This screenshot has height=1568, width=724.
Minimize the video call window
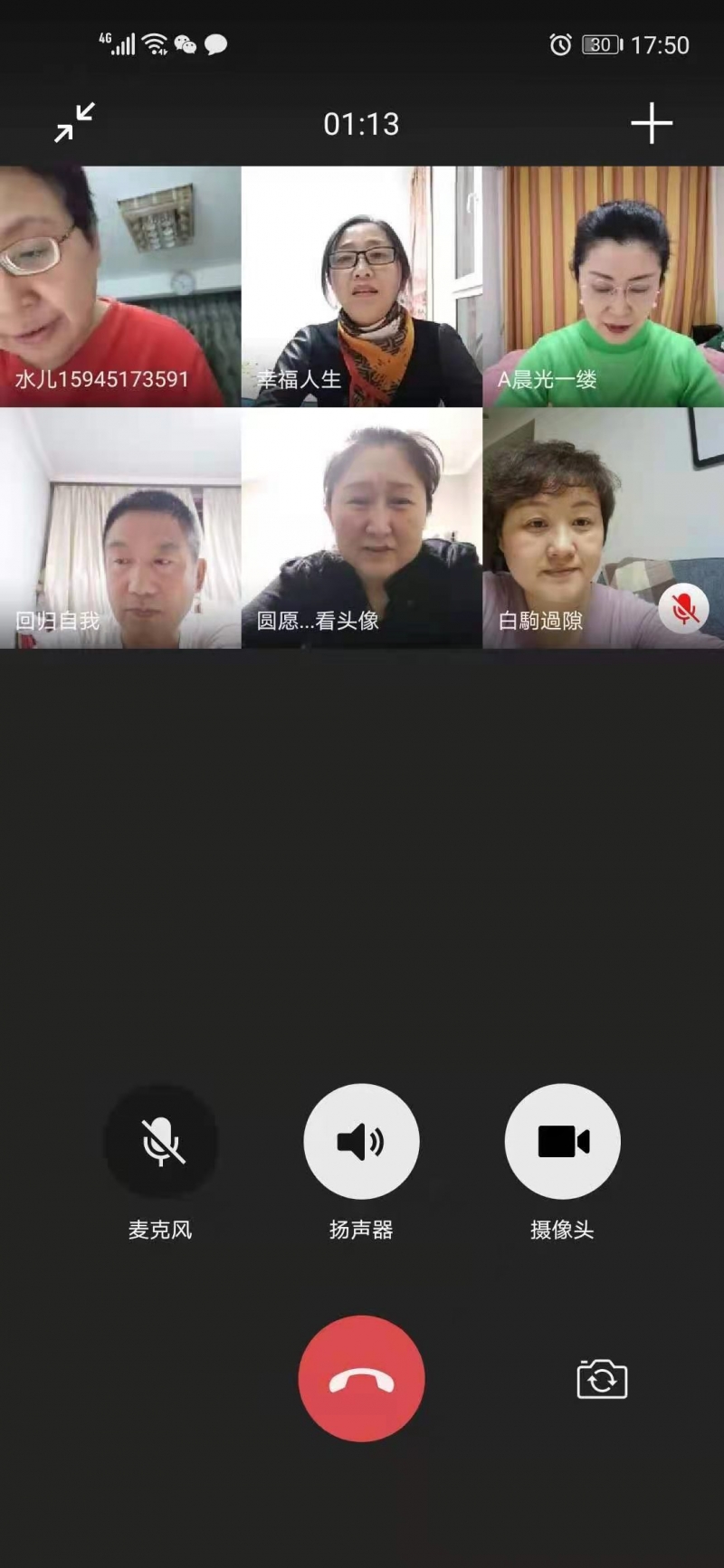point(74,123)
